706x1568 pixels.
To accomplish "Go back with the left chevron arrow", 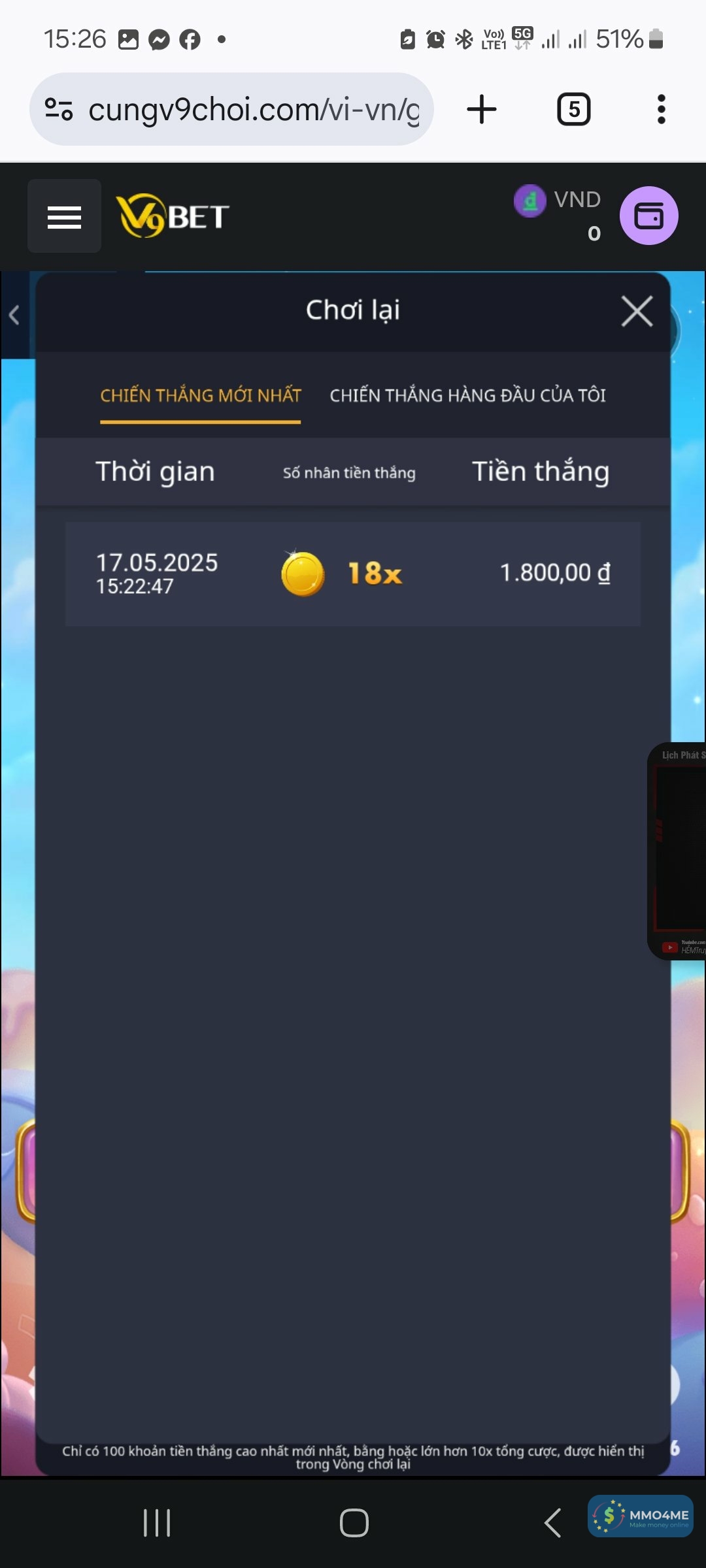I will [14, 316].
